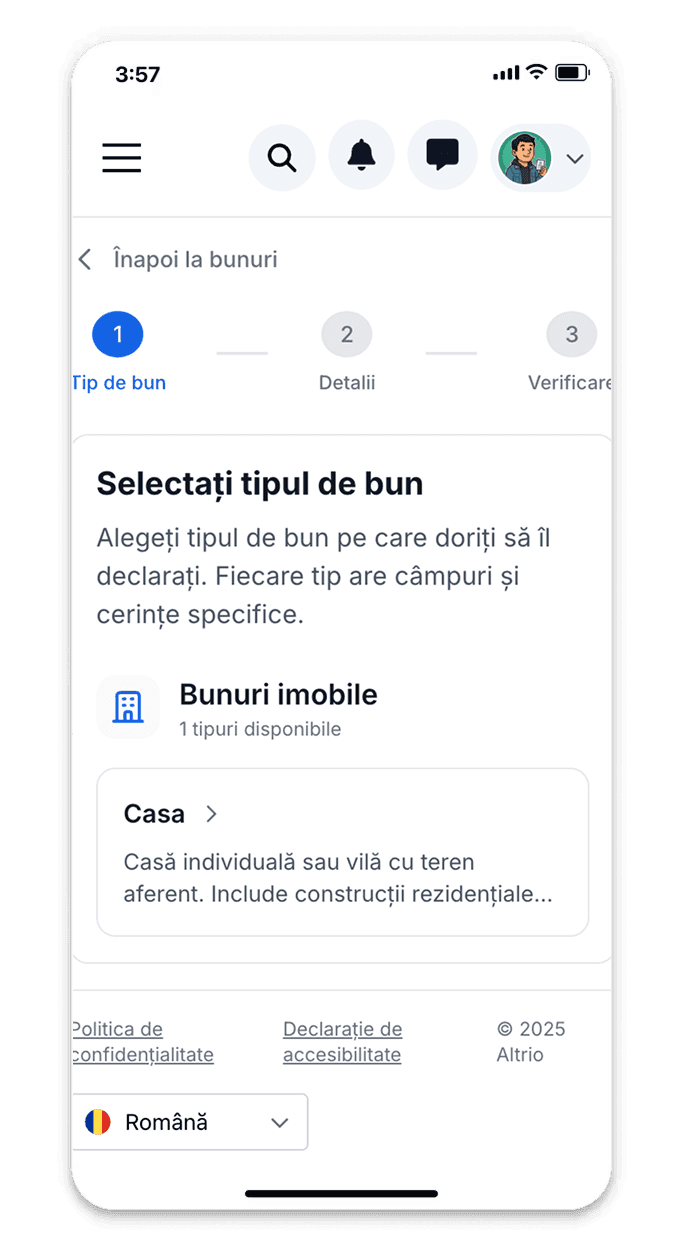Choose the Casa property type card

click(342, 851)
